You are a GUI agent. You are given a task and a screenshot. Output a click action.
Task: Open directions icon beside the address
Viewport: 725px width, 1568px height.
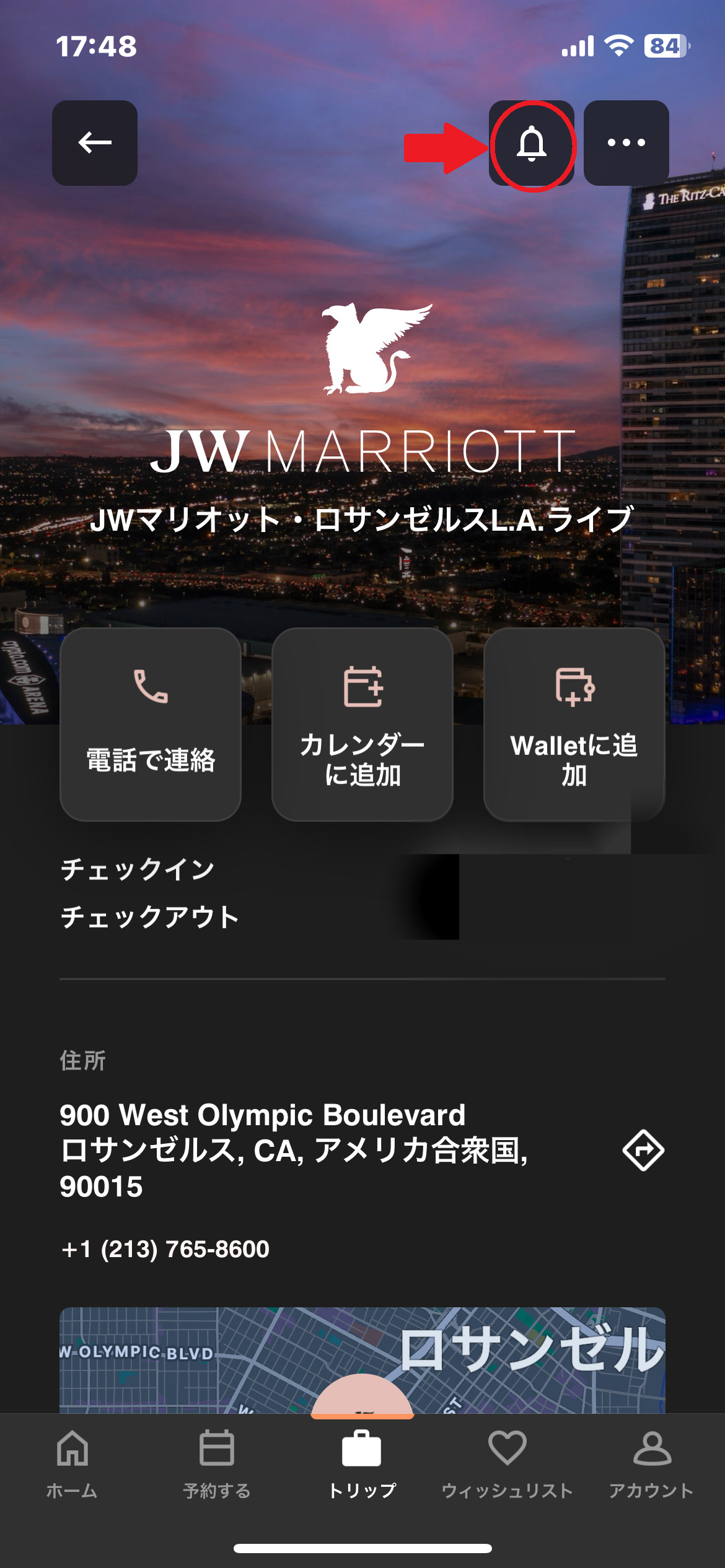click(643, 1150)
